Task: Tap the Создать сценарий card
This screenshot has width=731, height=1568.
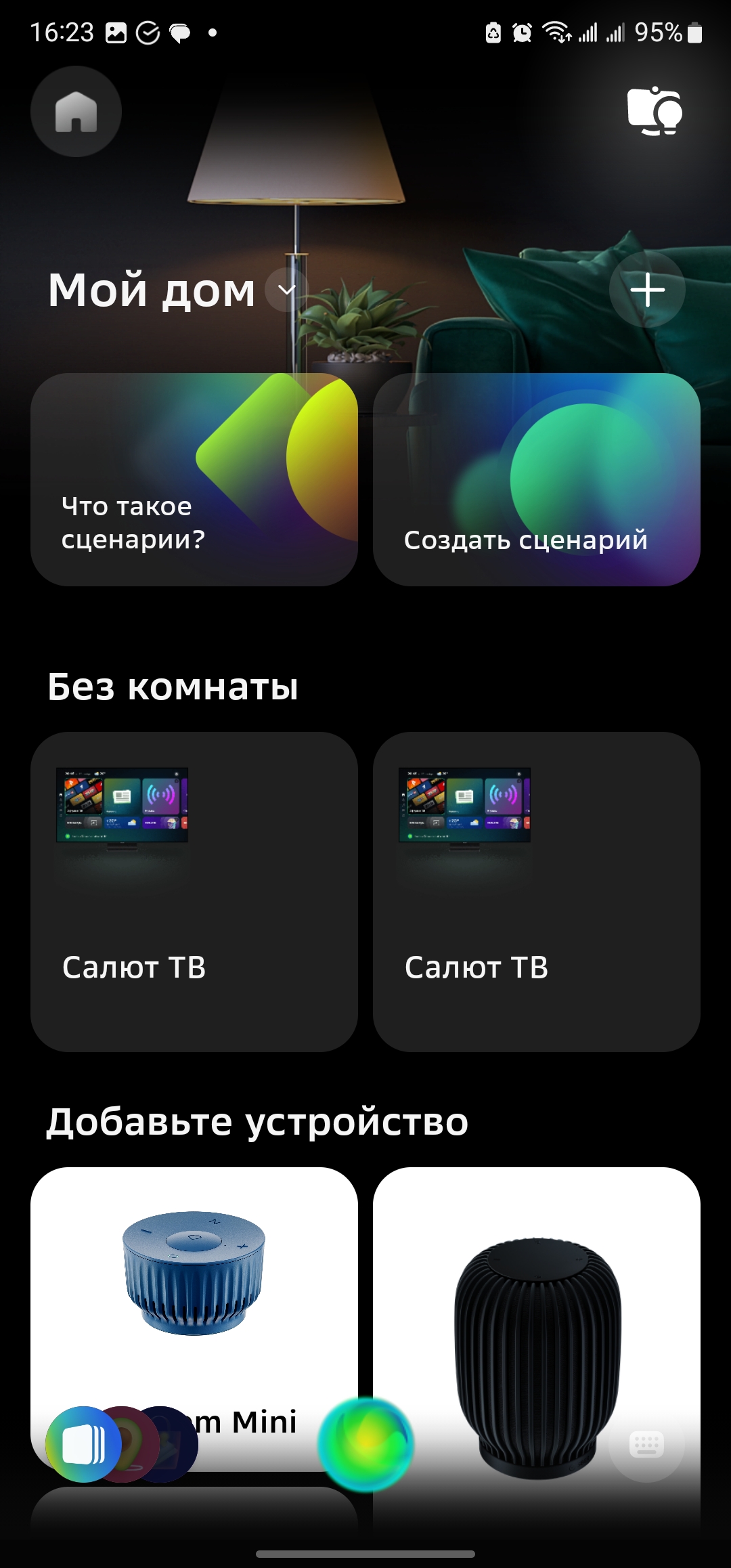Action: (x=537, y=479)
